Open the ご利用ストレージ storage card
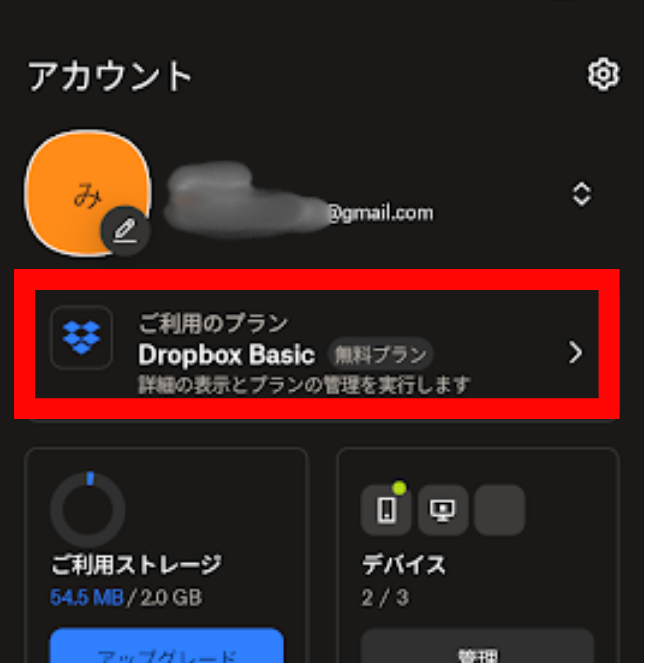645x664 pixels. pos(166,556)
